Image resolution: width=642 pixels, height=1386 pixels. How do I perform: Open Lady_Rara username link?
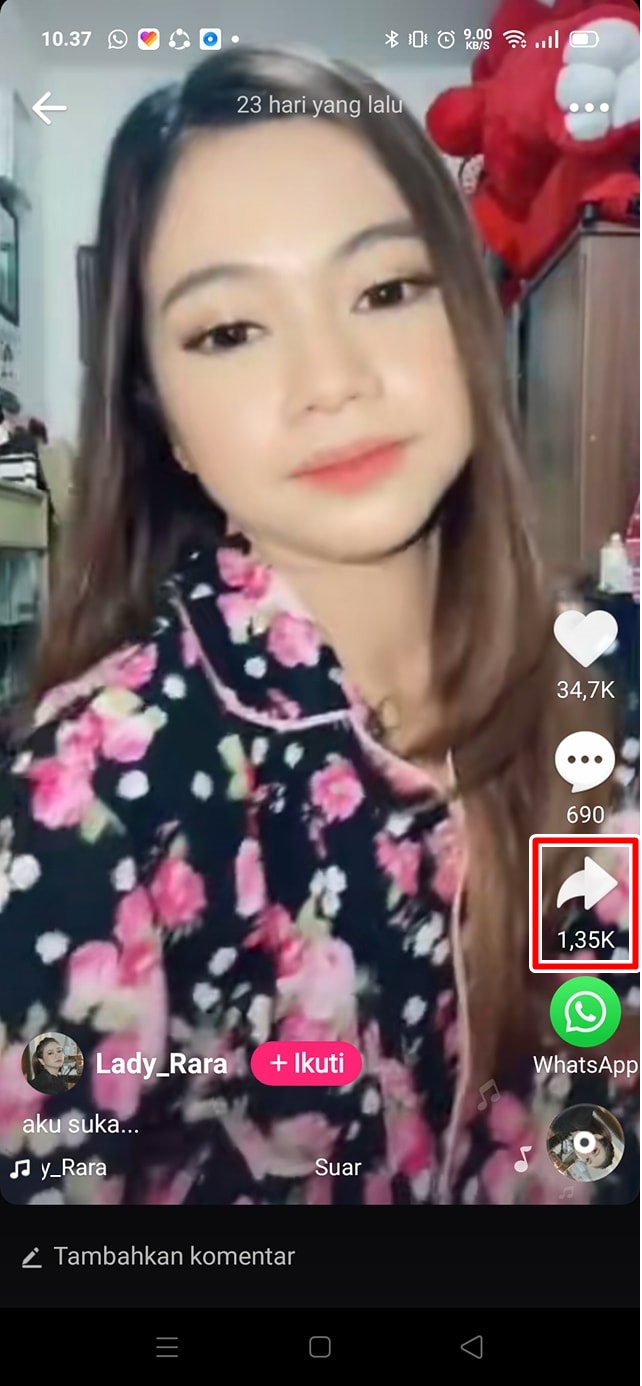(x=161, y=1064)
